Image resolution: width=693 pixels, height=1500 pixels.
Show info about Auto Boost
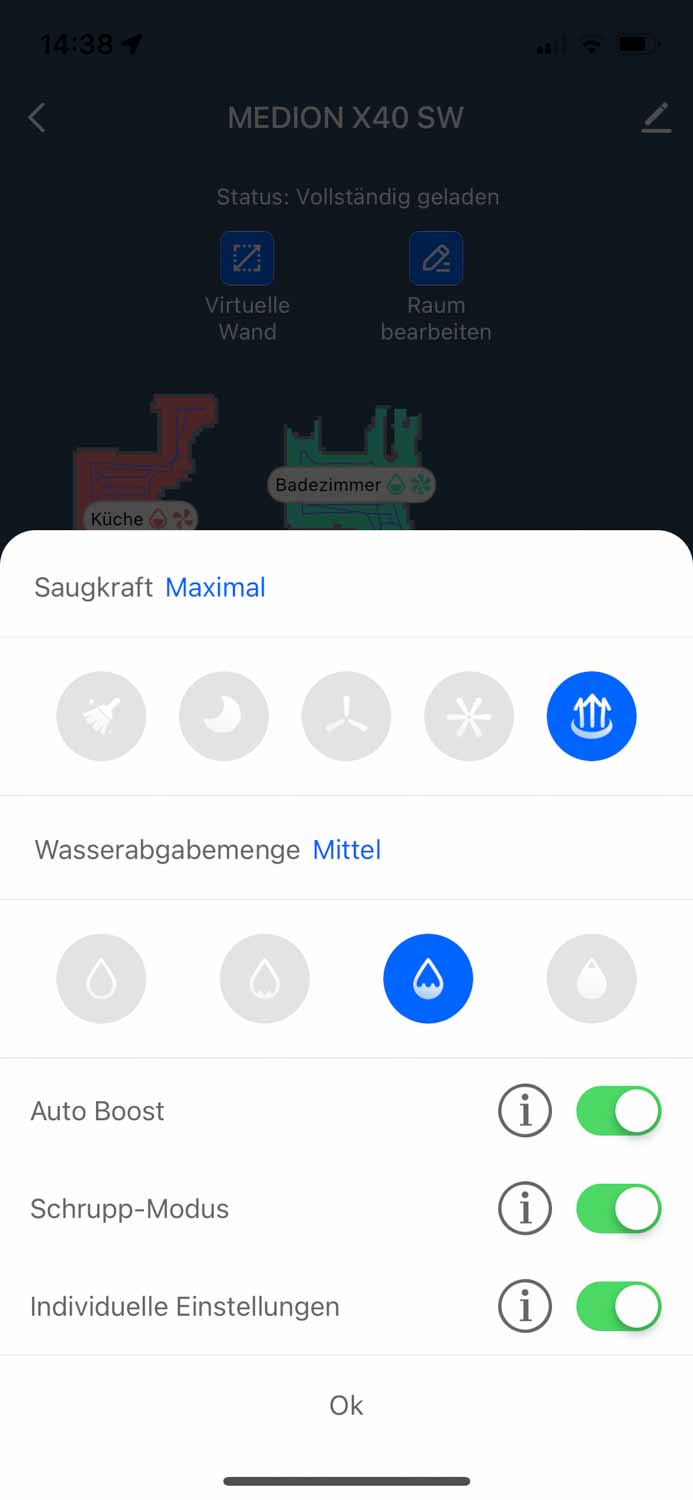point(525,1111)
